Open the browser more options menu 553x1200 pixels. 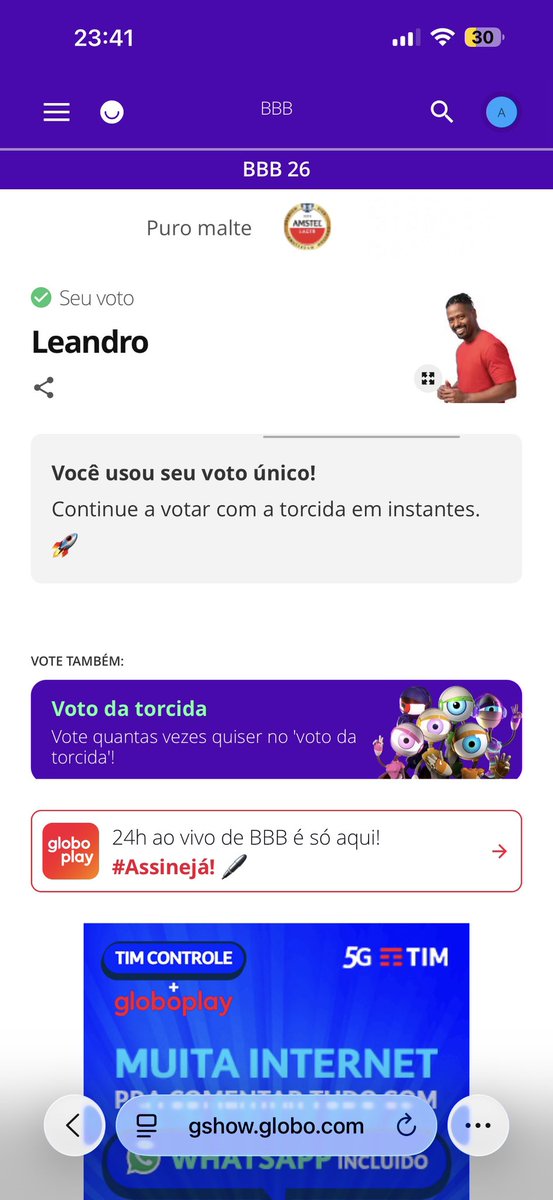pos(478,1125)
